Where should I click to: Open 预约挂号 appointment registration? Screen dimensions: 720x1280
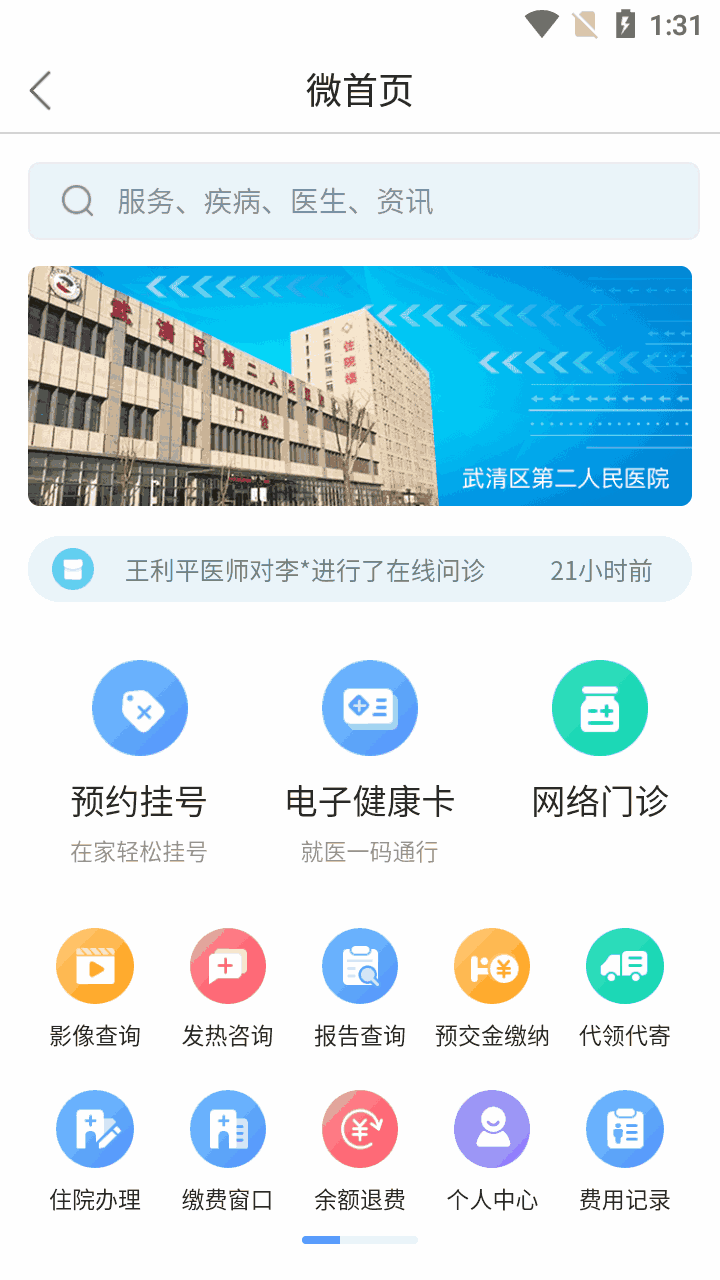[139, 709]
